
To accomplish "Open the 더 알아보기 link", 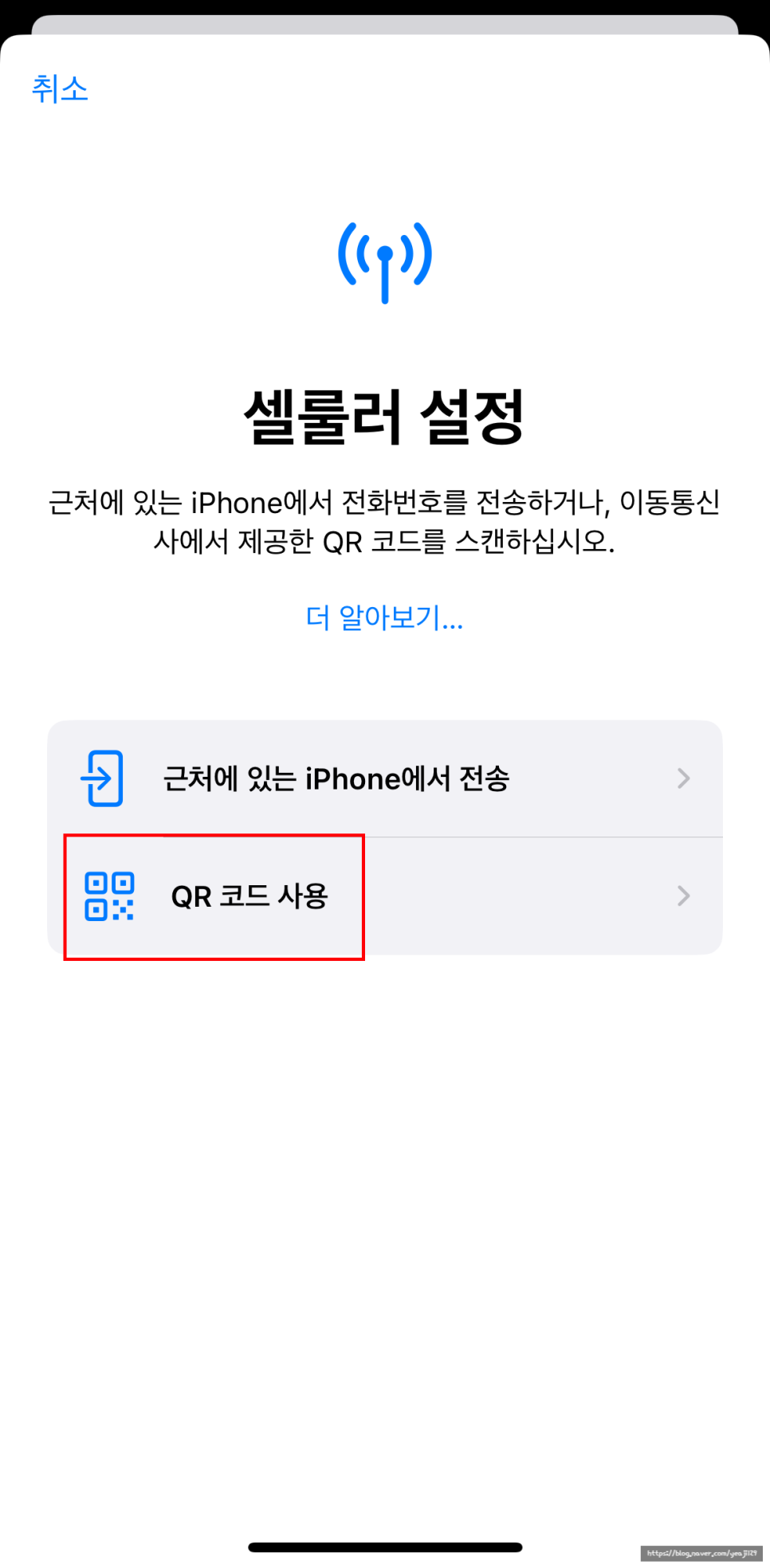I will 385,617.
